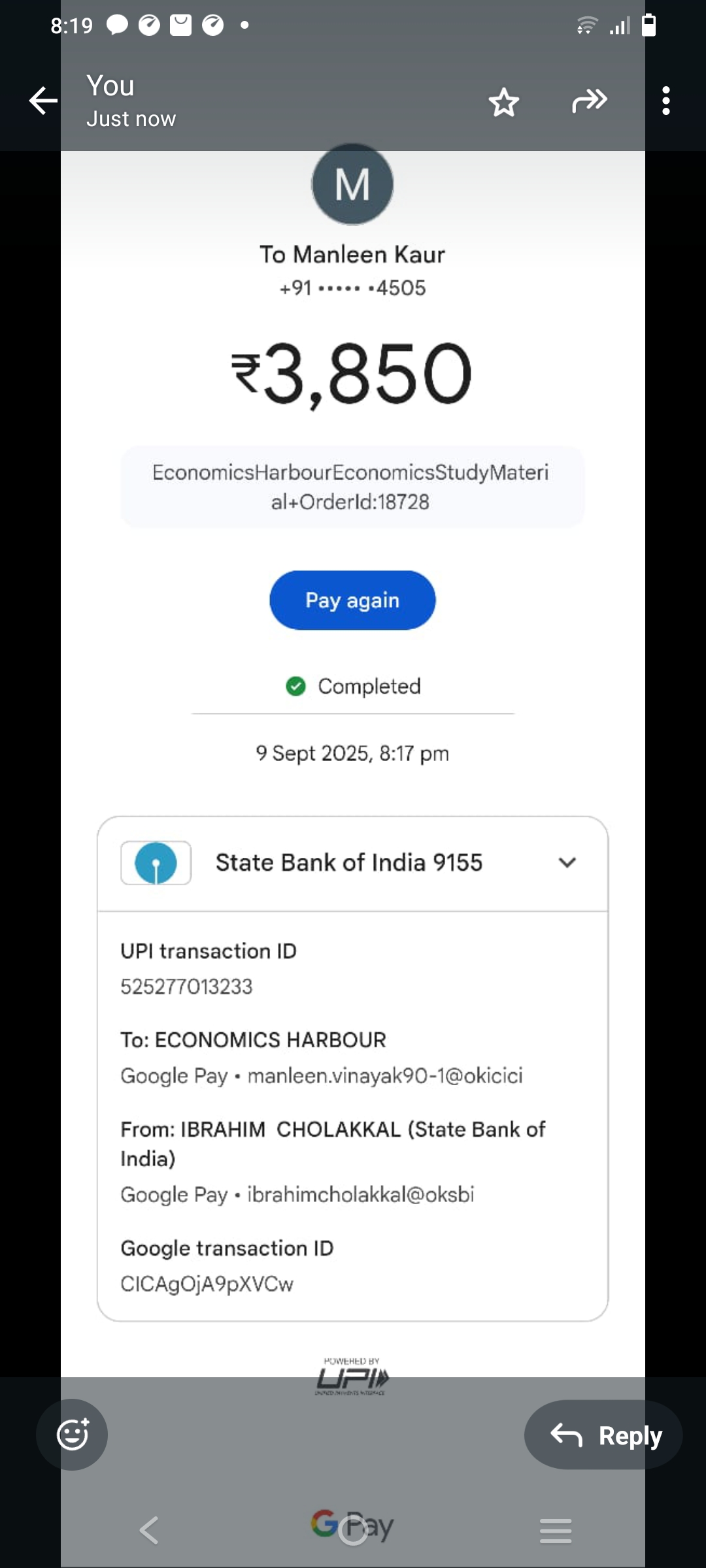Viewport: 706px width, 1568px height.
Task: Forward this image to another chat
Action: coord(589,101)
